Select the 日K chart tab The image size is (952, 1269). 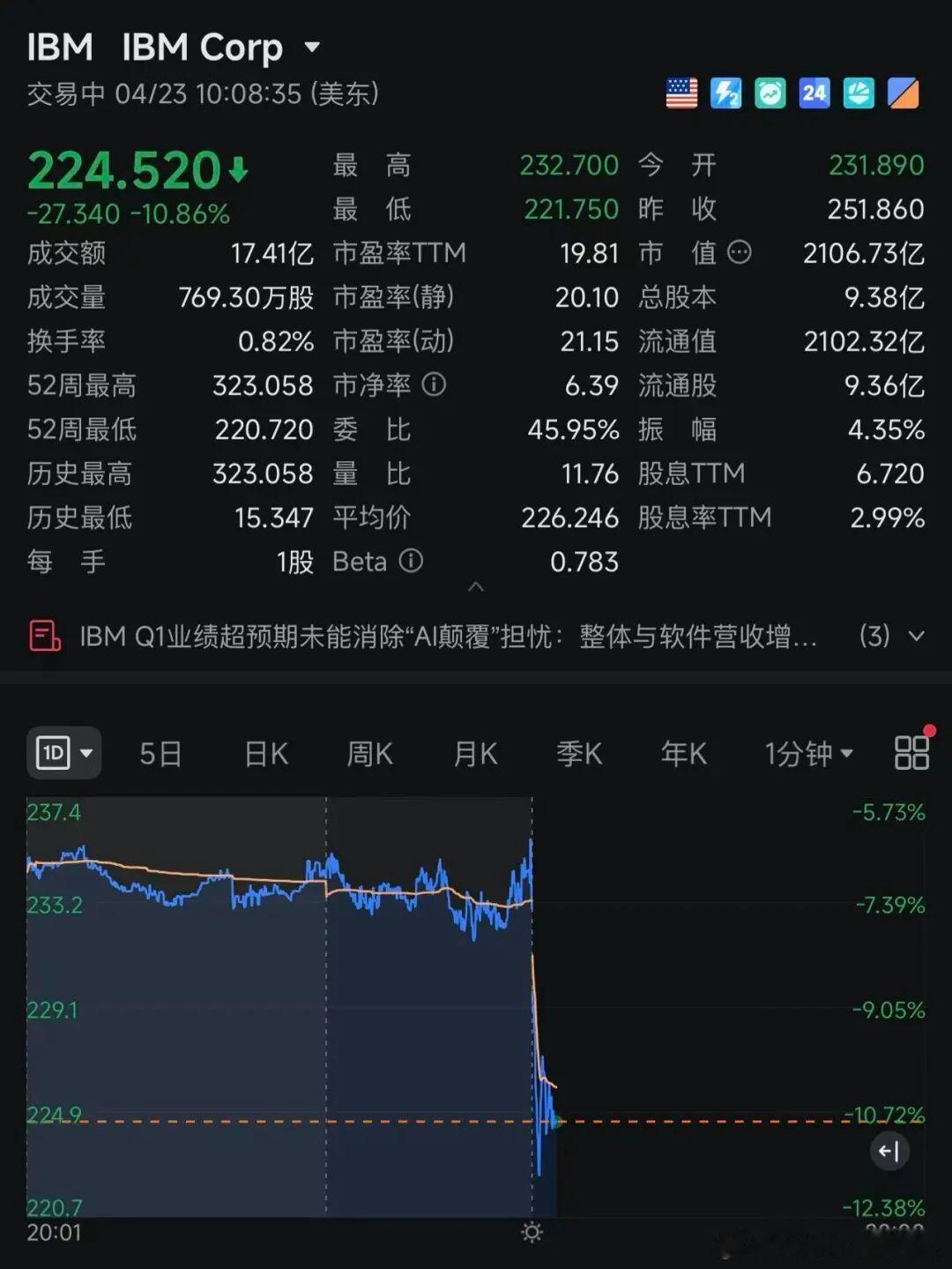coord(264,754)
